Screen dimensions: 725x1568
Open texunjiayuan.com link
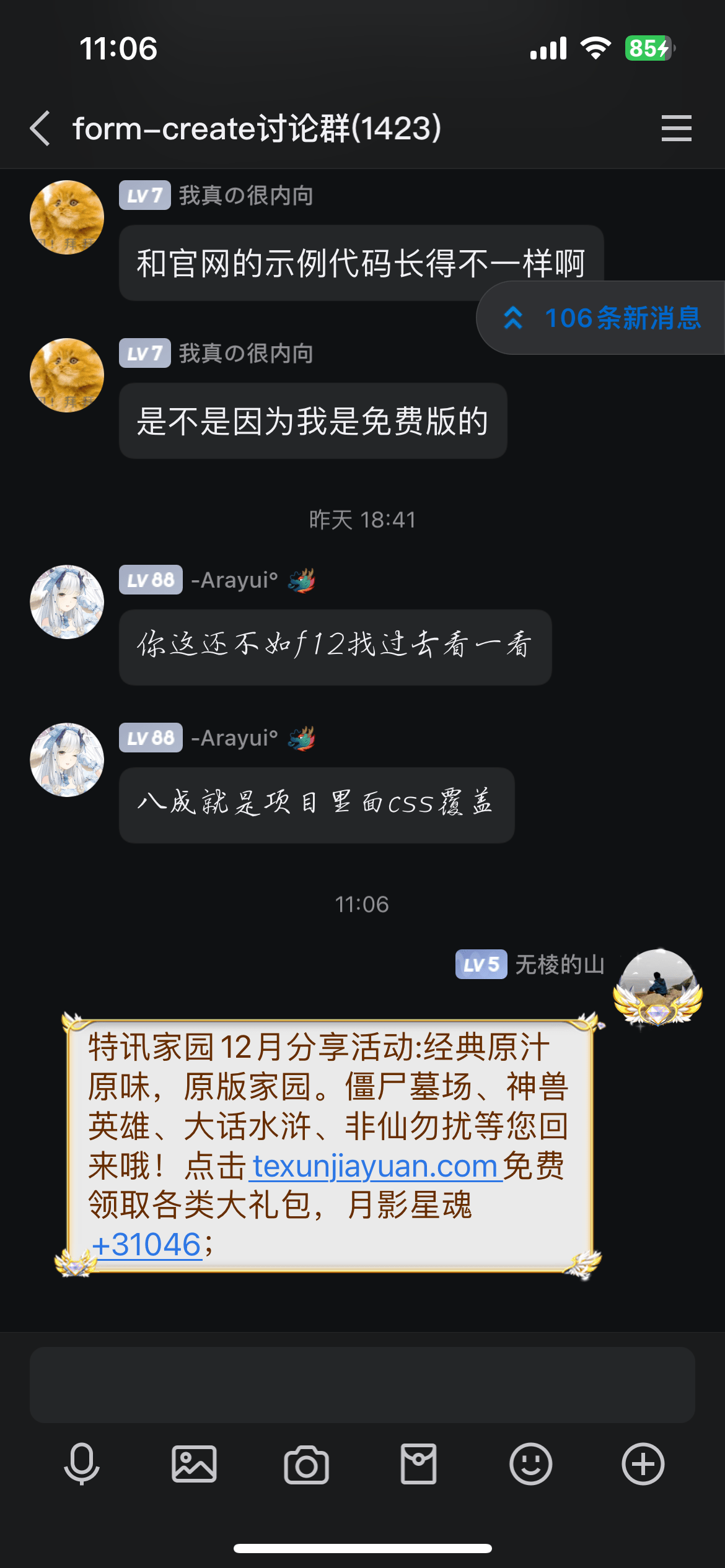[x=376, y=1167]
